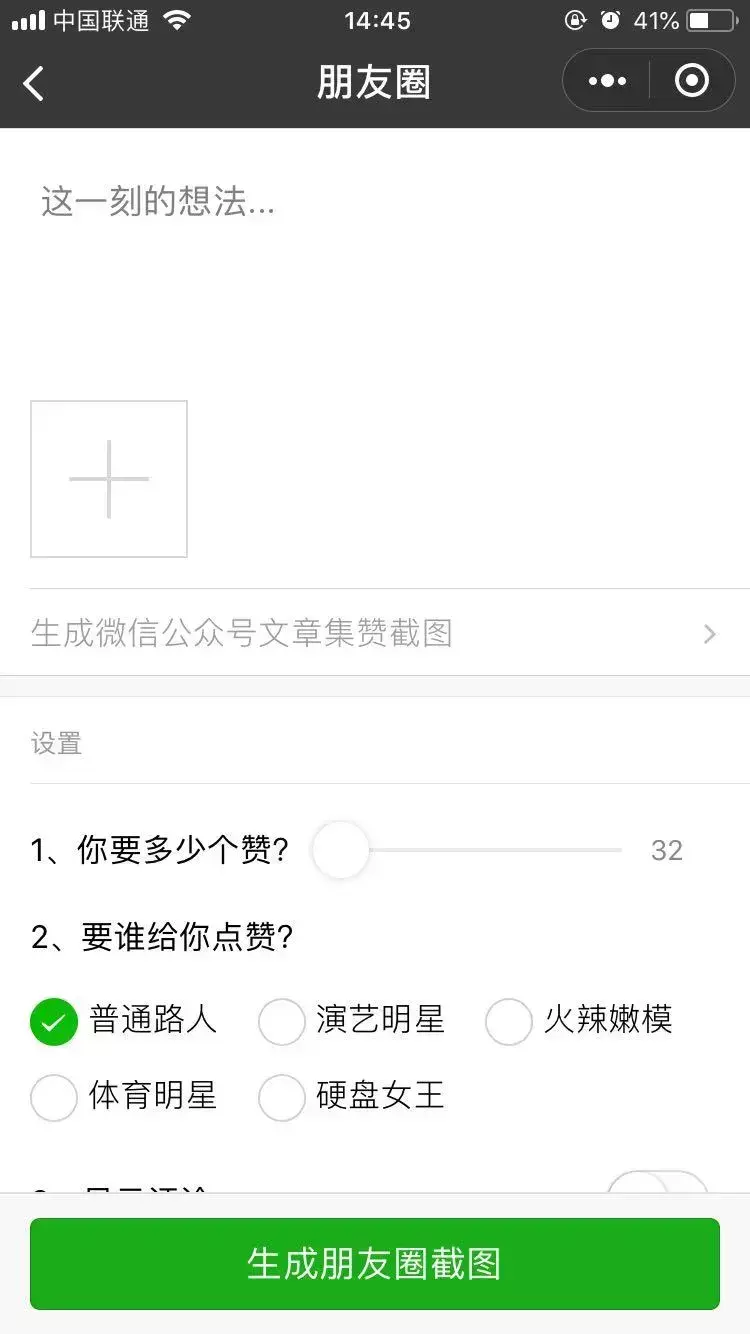Image resolution: width=750 pixels, height=1334 pixels.
Task: Focus the 这一刻的想法 text field
Action: 375,260
